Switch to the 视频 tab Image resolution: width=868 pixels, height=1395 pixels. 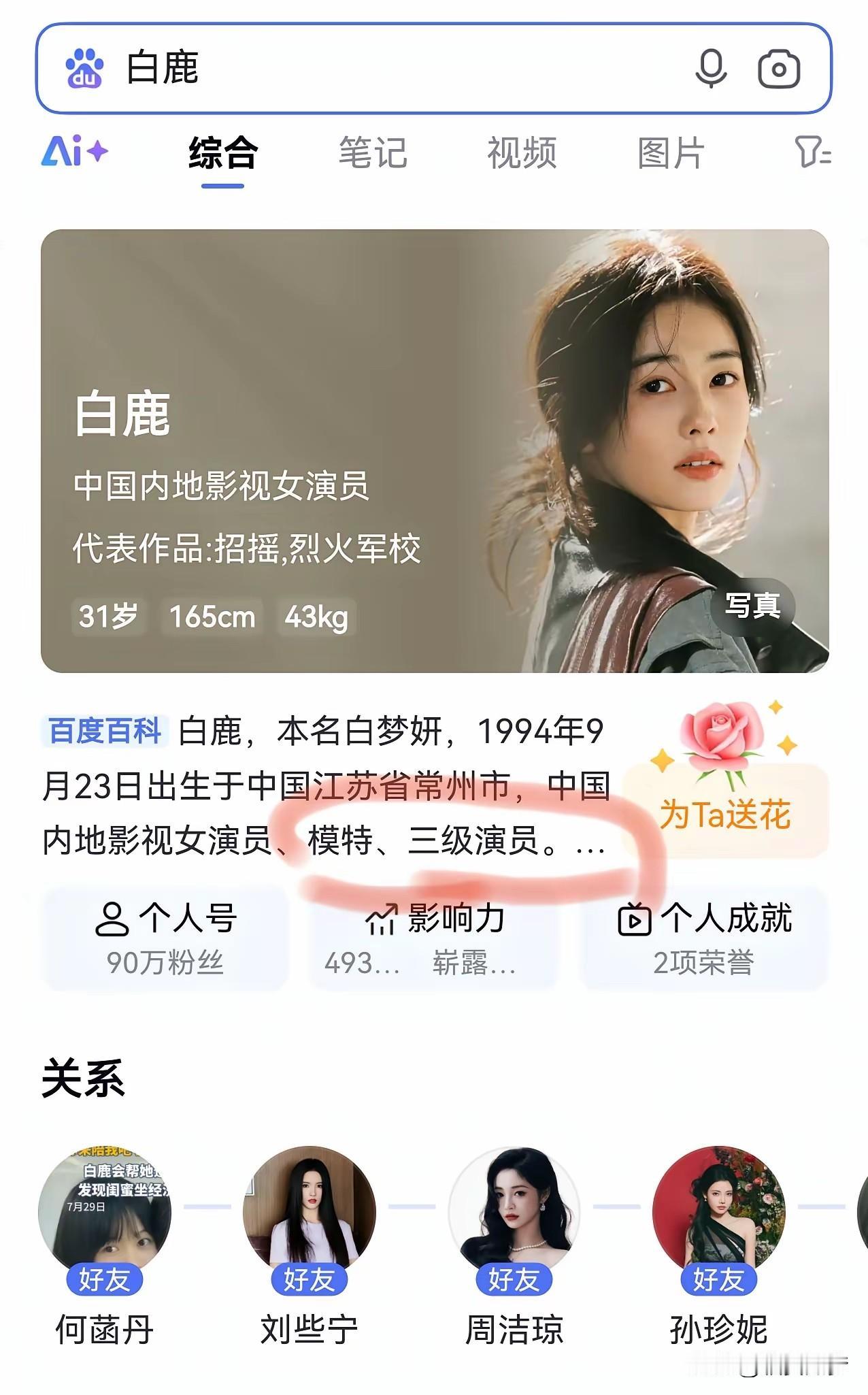pyautogui.click(x=522, y=153)
